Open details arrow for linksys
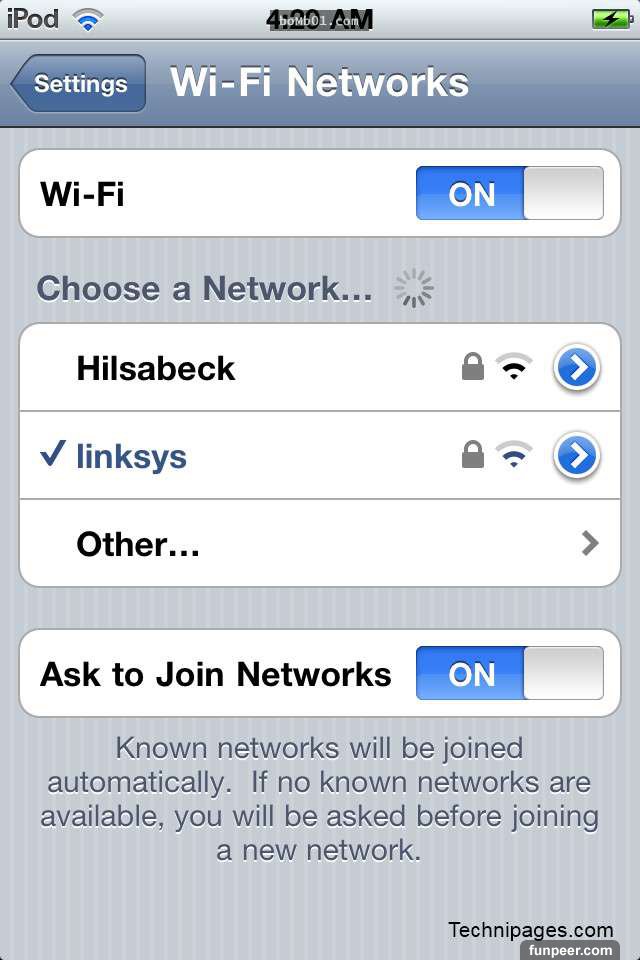The height and width of the screenshot is (960, 640). tap(576, 457)
